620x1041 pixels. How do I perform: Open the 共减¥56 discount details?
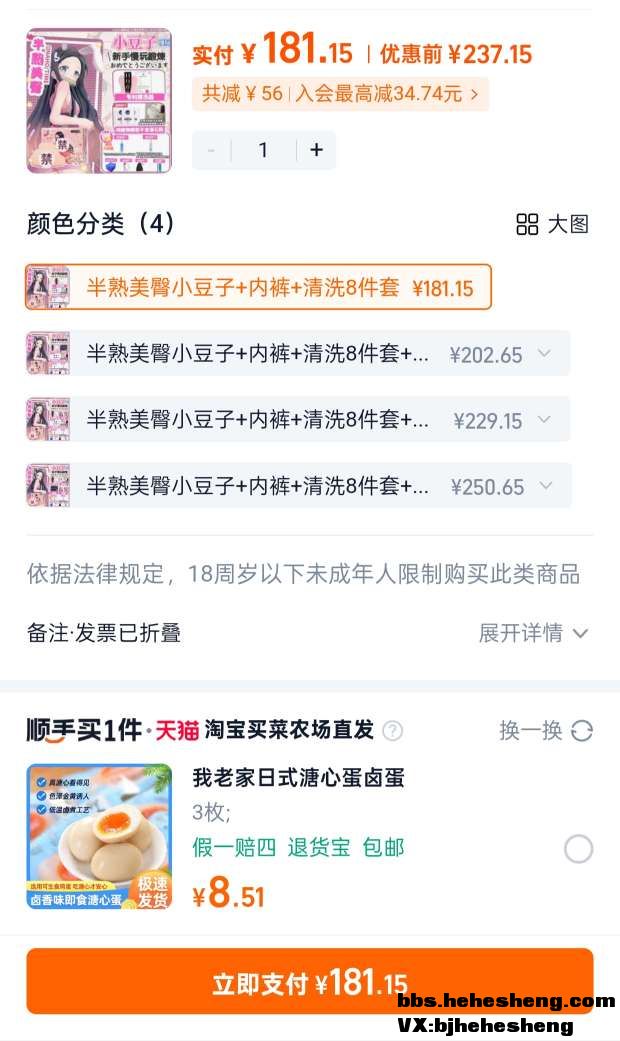(340, 94)
